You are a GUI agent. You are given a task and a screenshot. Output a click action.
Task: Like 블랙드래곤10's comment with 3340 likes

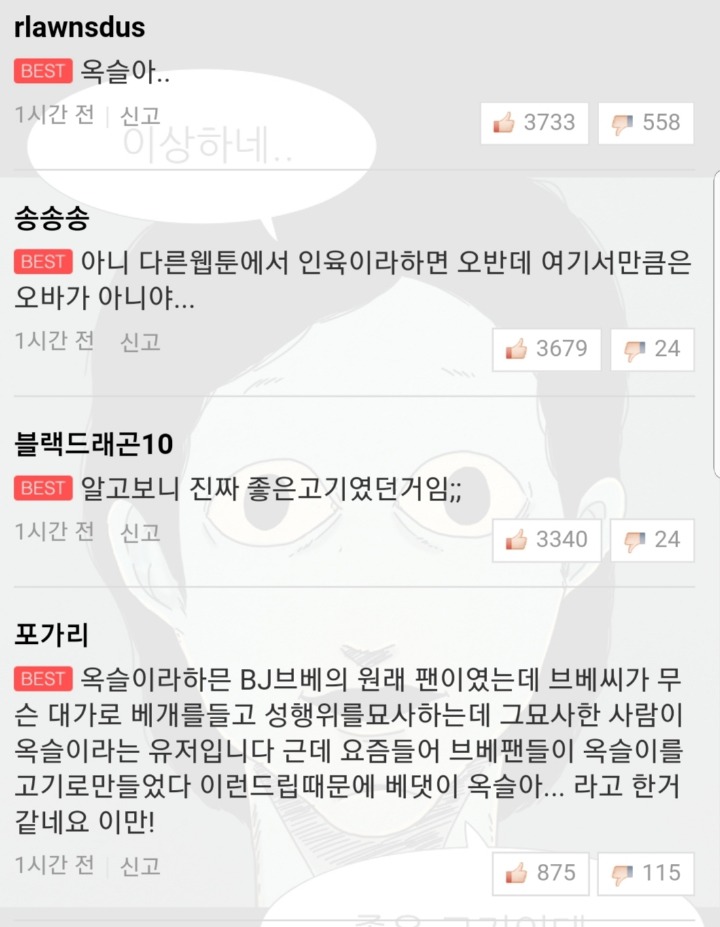coord(546,539)
